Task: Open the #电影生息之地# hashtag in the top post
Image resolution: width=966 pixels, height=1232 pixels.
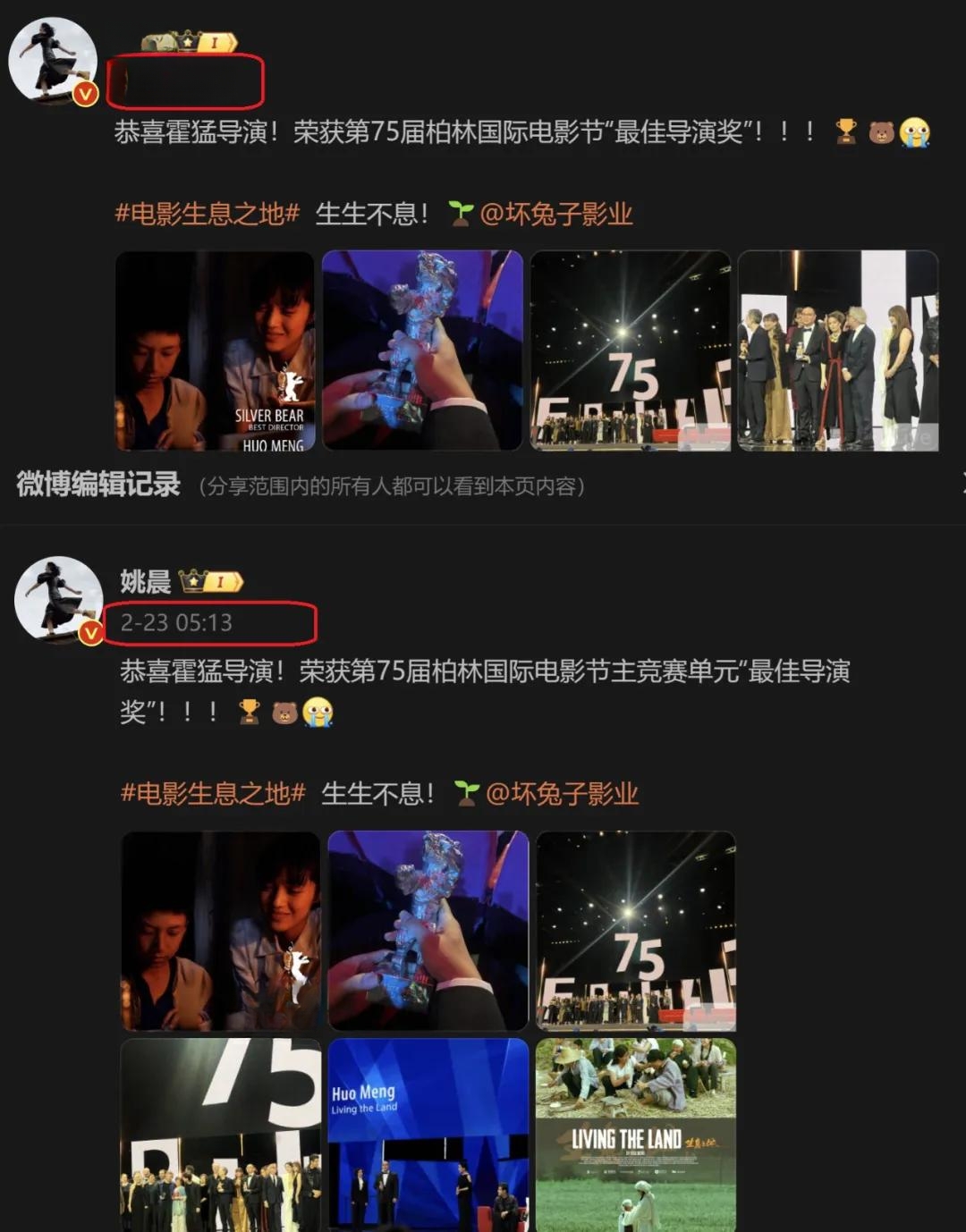Action: (x=207, y=215)
